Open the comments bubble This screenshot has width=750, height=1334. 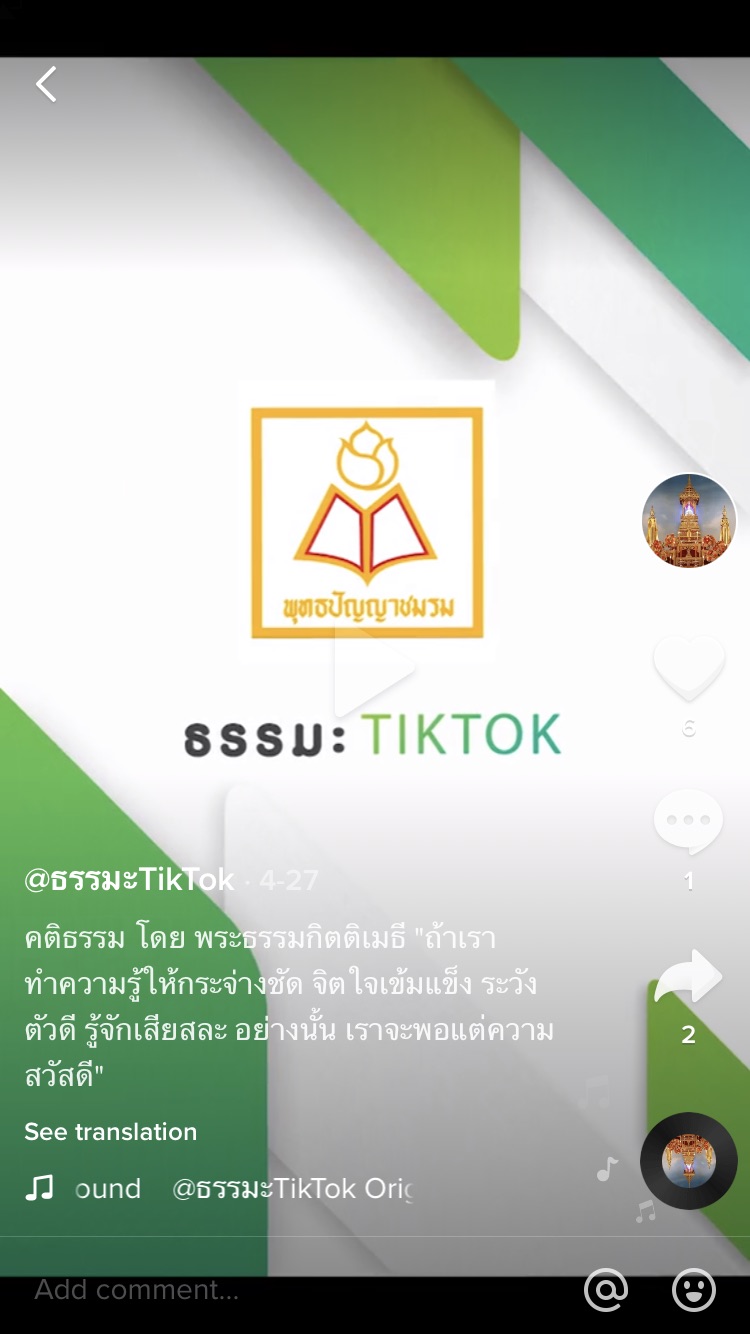pos(688,822)
